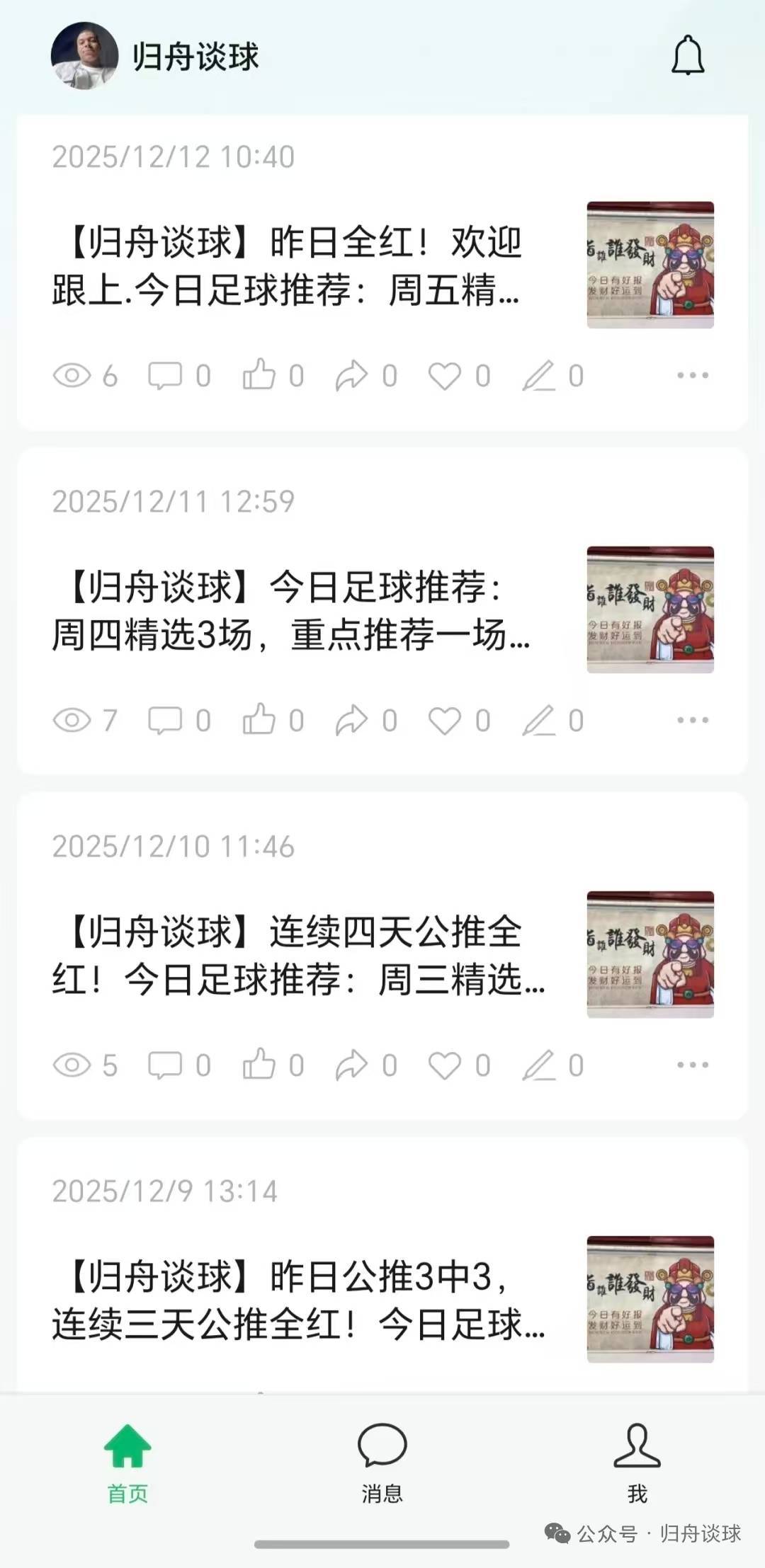The width and height of the screenshot is (765, 1568).
Task: Open the 2025/12/10 11:46 post
Action: pyautogui.click(x=287, y=956)
